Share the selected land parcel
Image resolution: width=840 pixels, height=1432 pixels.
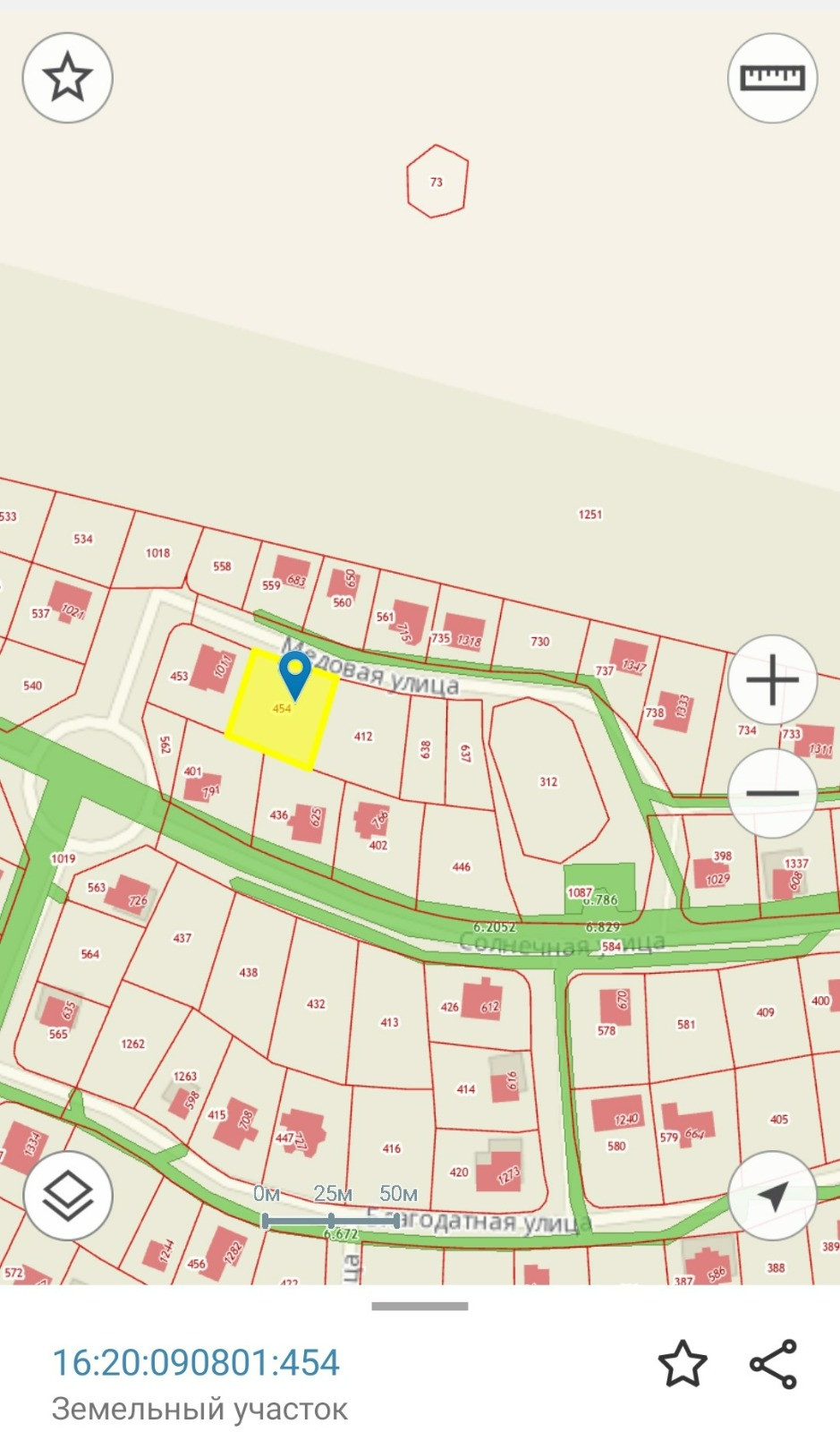coord(774,1363)
